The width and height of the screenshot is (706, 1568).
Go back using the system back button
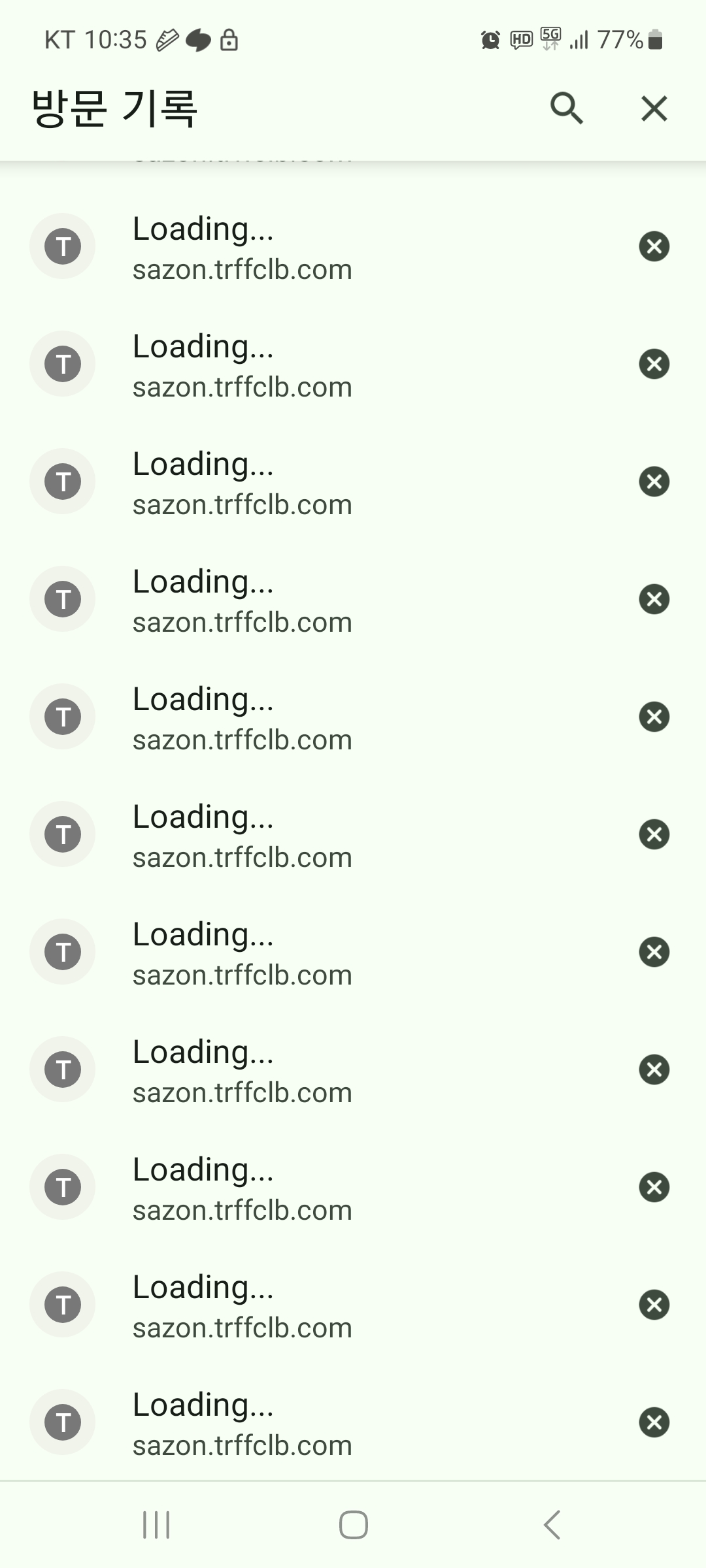(x=552, y=1525)
